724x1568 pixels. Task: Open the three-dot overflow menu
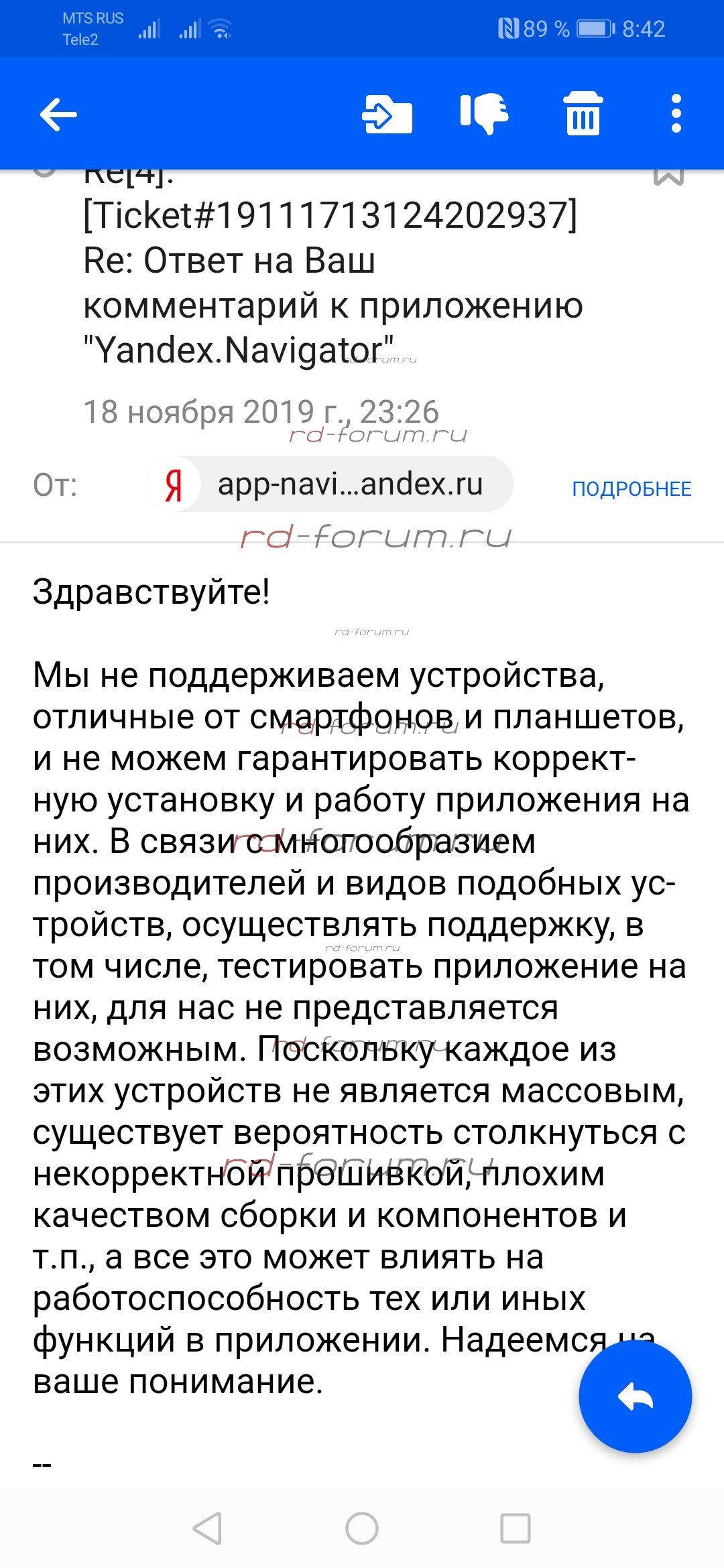pyautogui.click(x=676, y=114)
